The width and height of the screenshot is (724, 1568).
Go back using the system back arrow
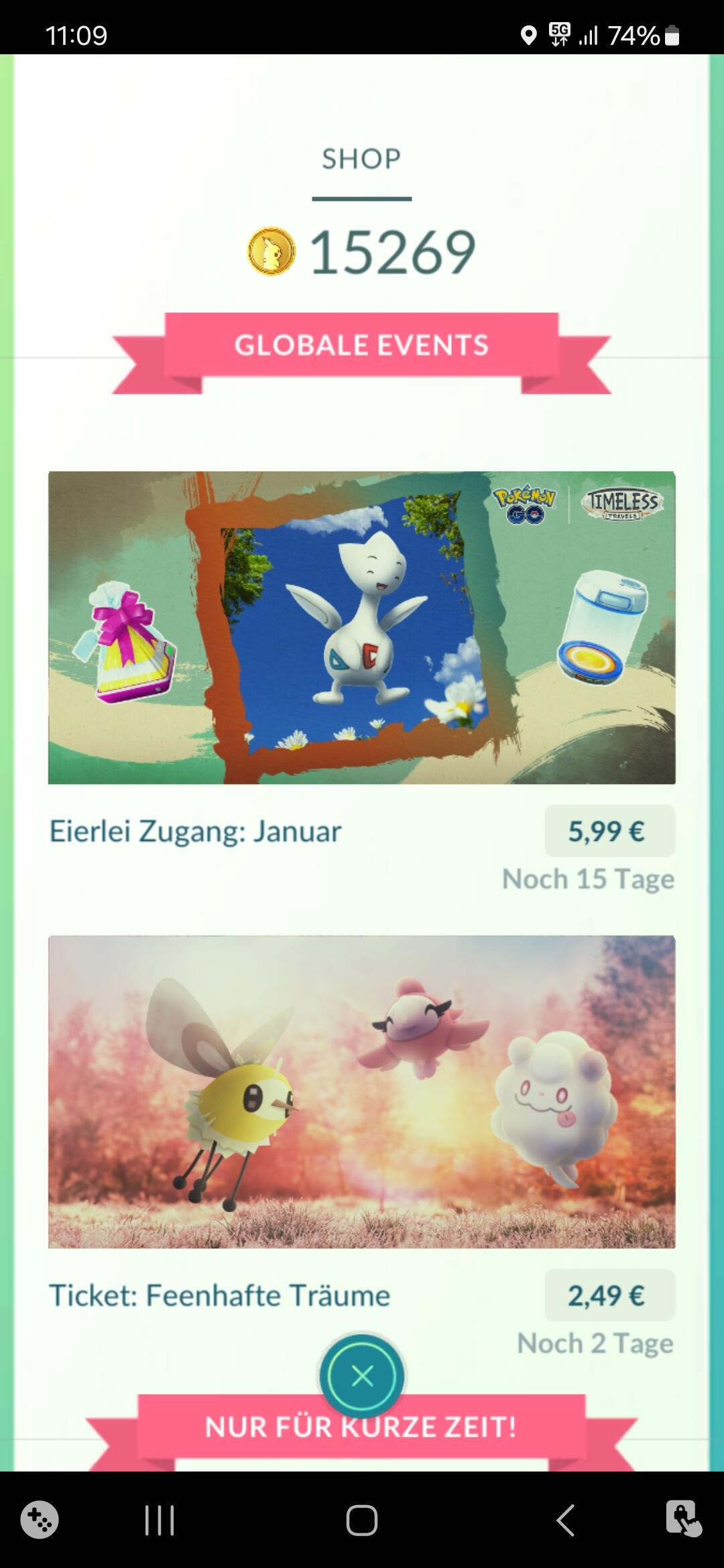[566, 1520]
